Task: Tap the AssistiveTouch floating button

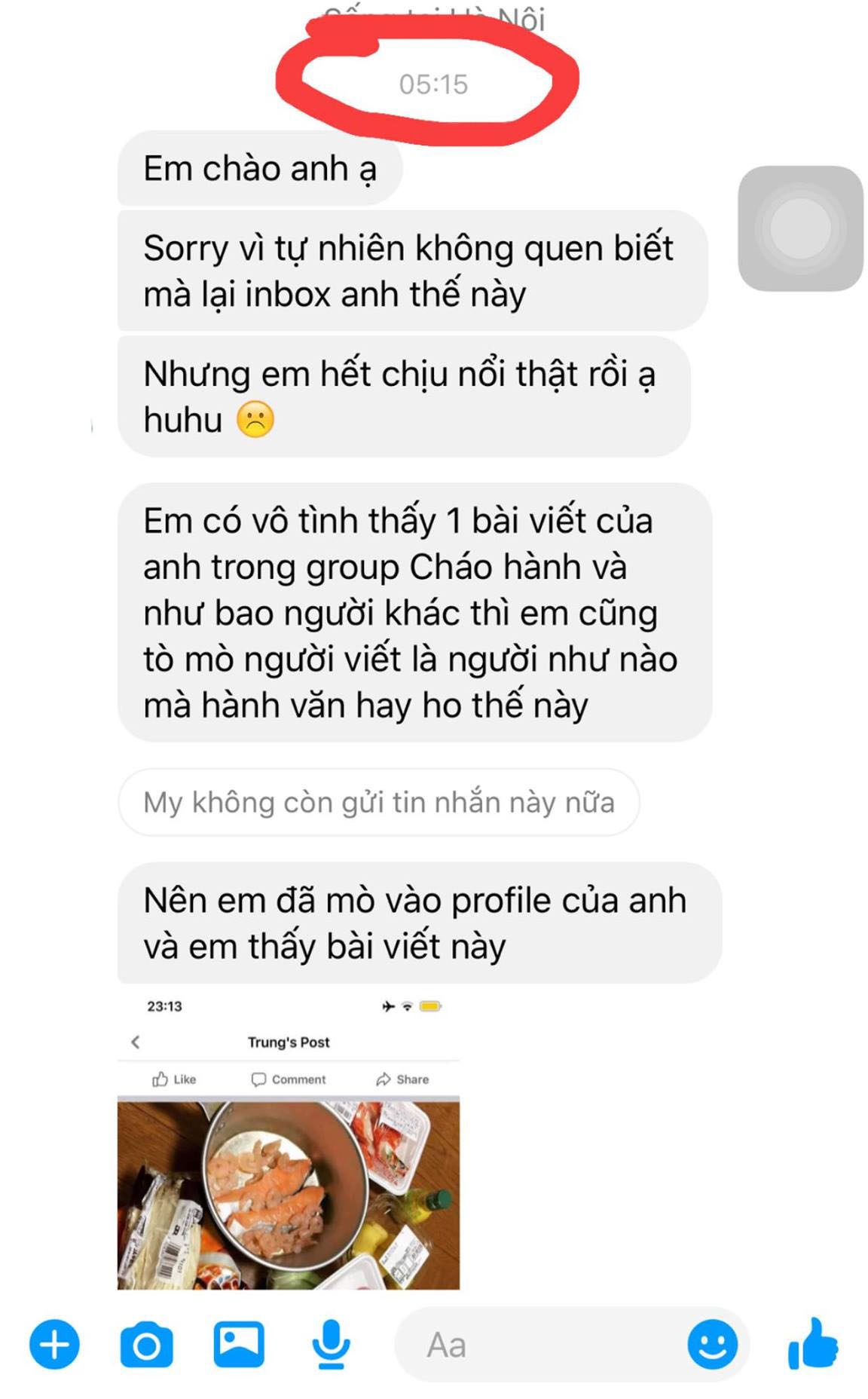Action: pos(800,228)
